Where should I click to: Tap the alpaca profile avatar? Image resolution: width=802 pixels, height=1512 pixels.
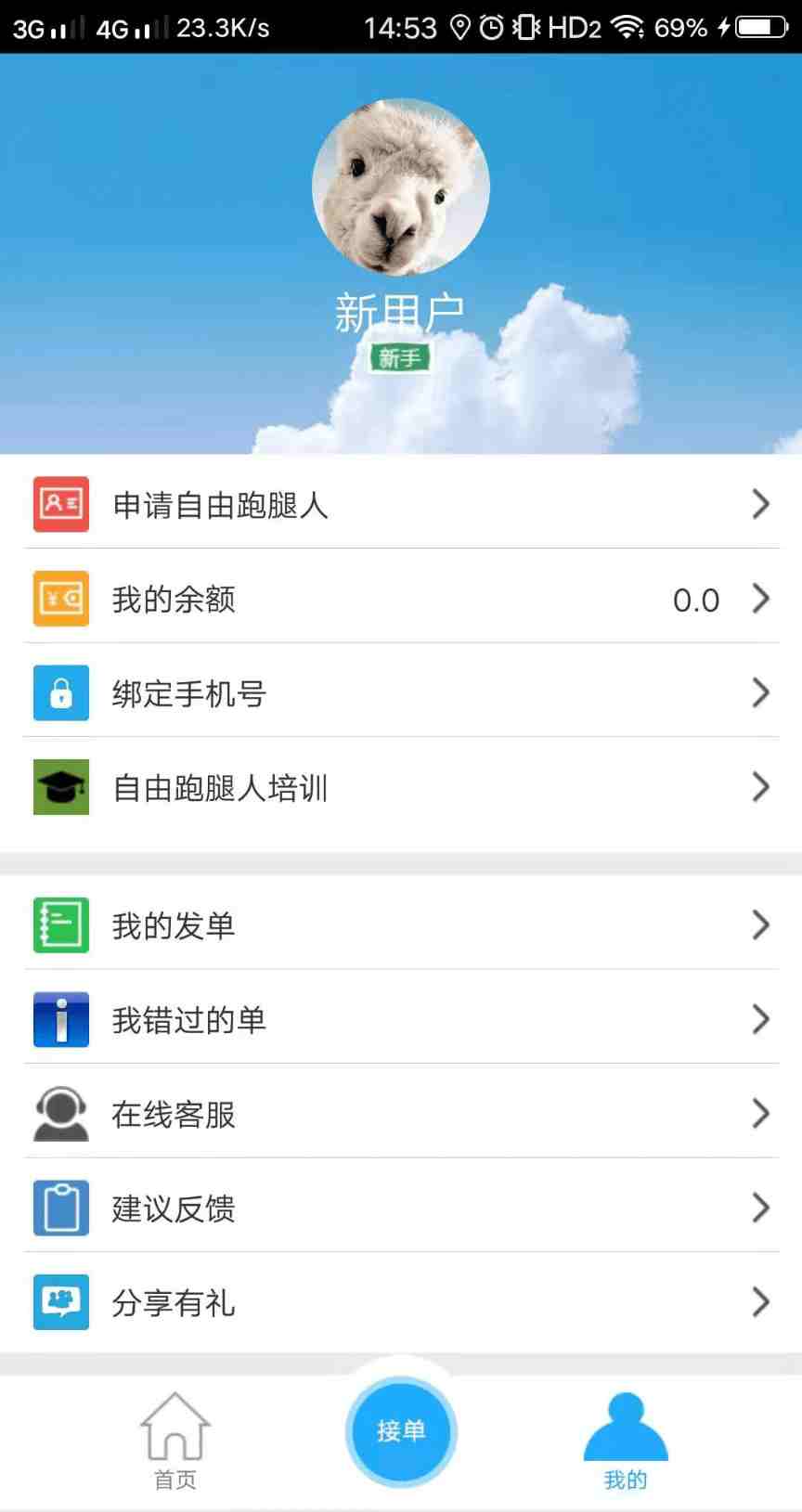pos(401,187)
